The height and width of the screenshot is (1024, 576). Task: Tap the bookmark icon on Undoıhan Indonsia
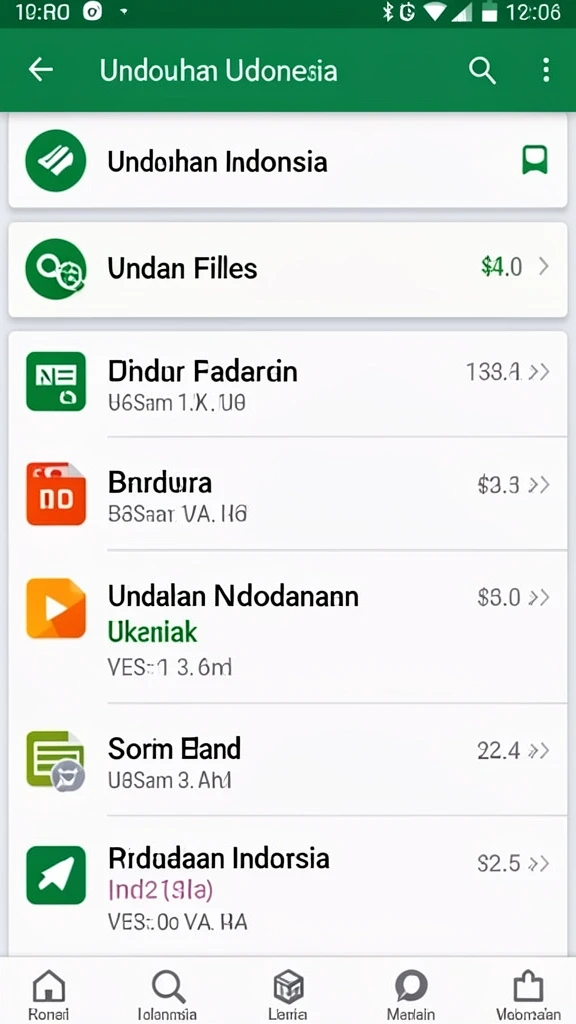534,161
